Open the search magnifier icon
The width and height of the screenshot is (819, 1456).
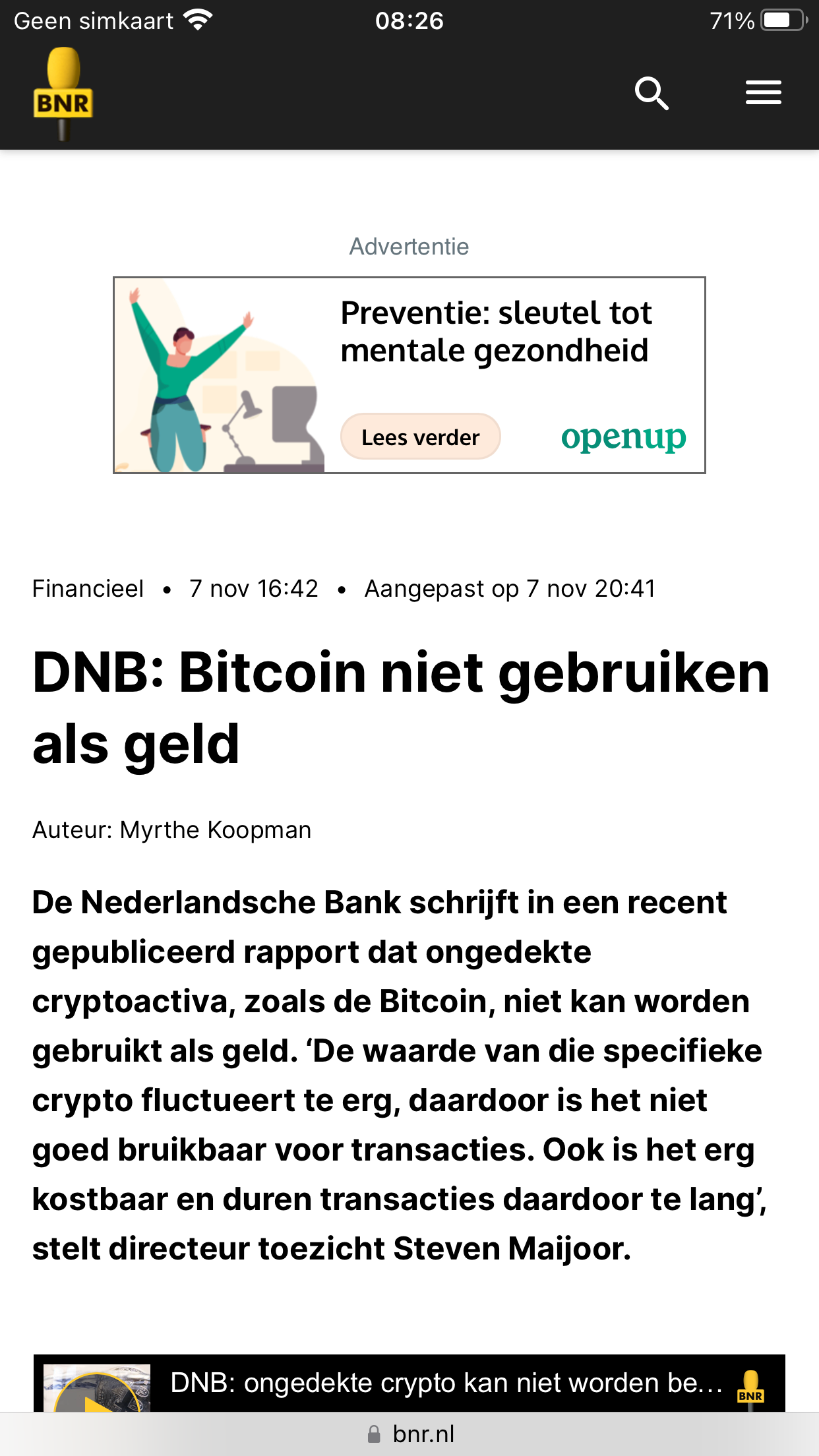tap(652, 93)
